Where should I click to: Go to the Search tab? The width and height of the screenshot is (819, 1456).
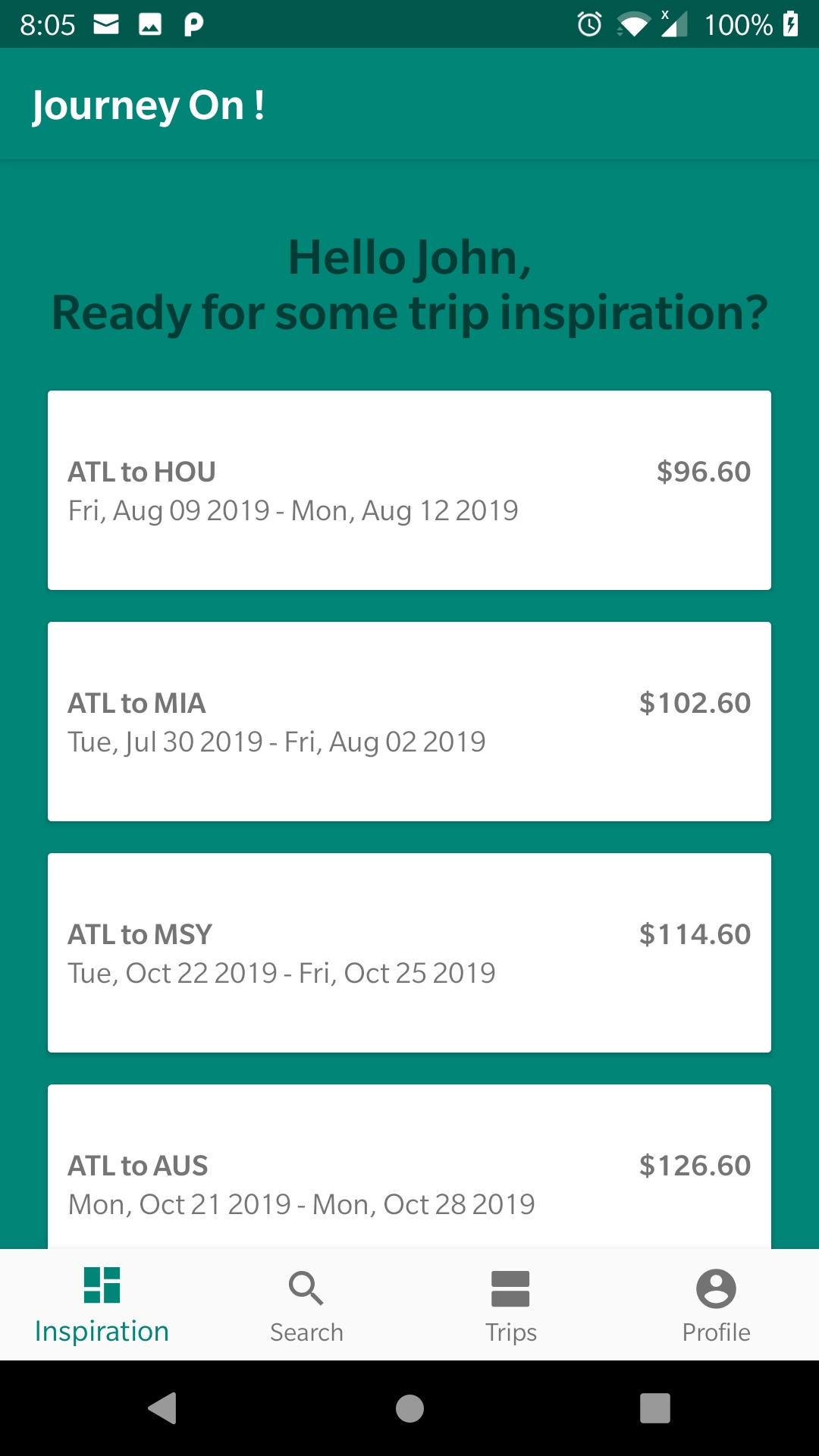pyautogui.click(x=306, y=1304)
